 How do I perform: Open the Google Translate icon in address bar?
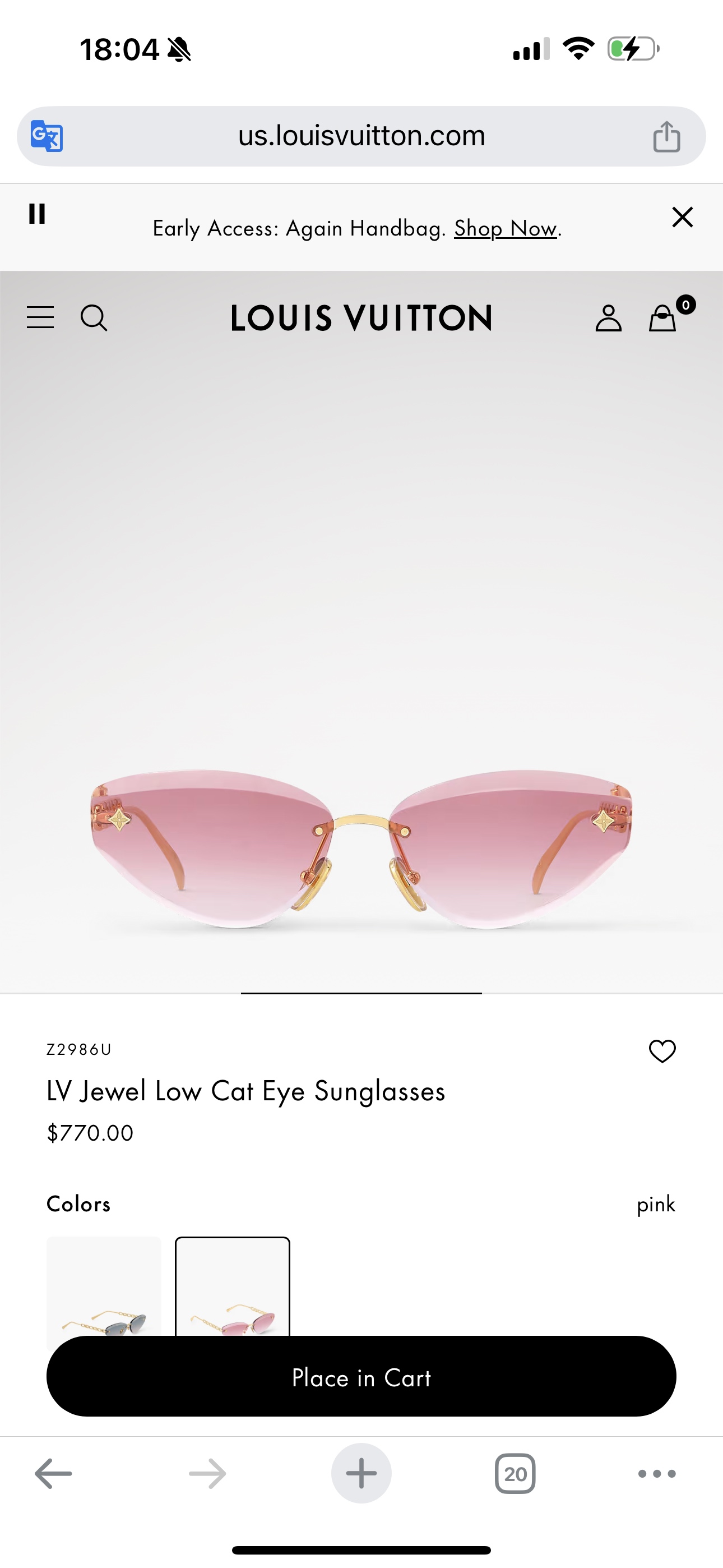click(48, 136)
